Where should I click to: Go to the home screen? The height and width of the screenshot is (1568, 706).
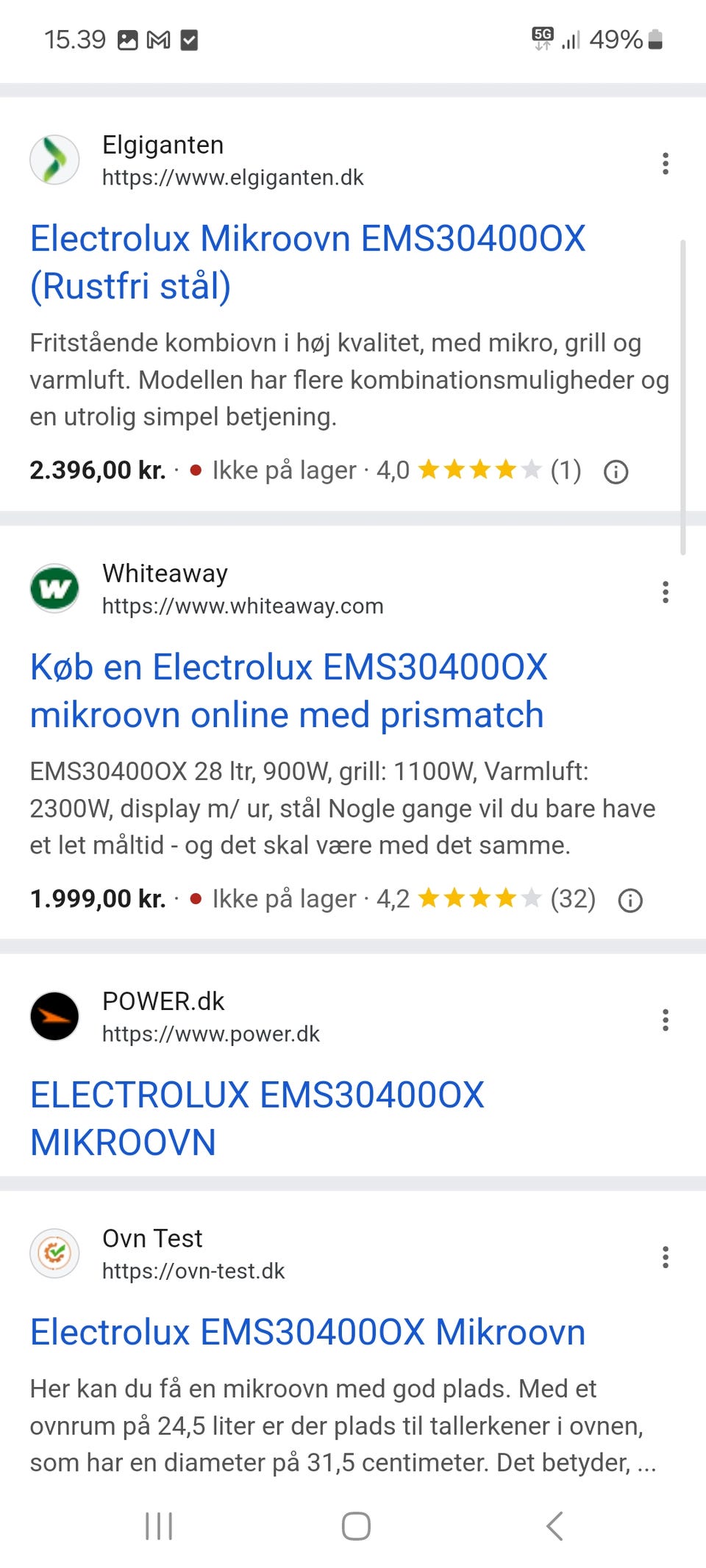[x=356, y=1526]
